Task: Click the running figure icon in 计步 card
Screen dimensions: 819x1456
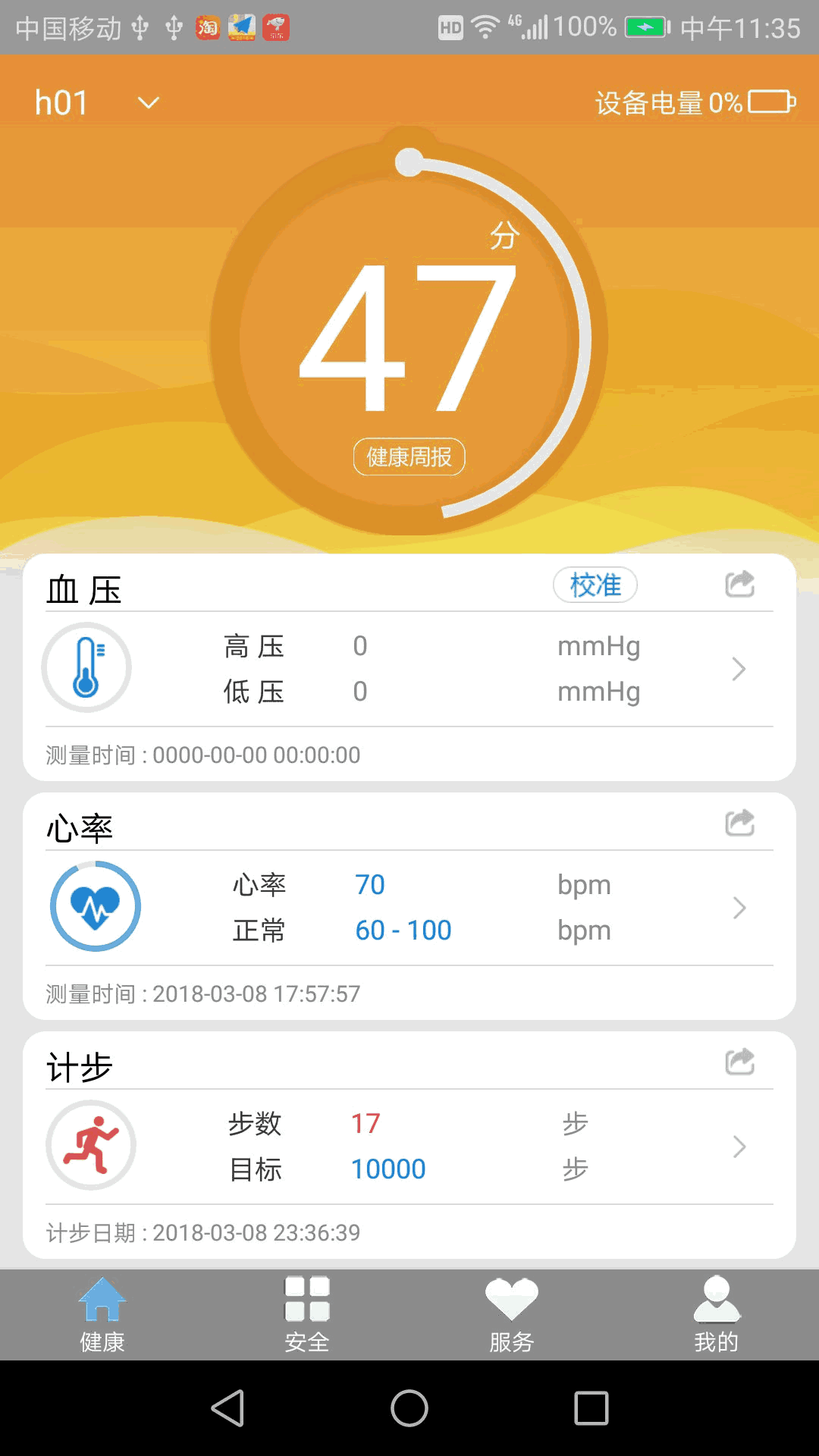Action: pos(90,1145)
